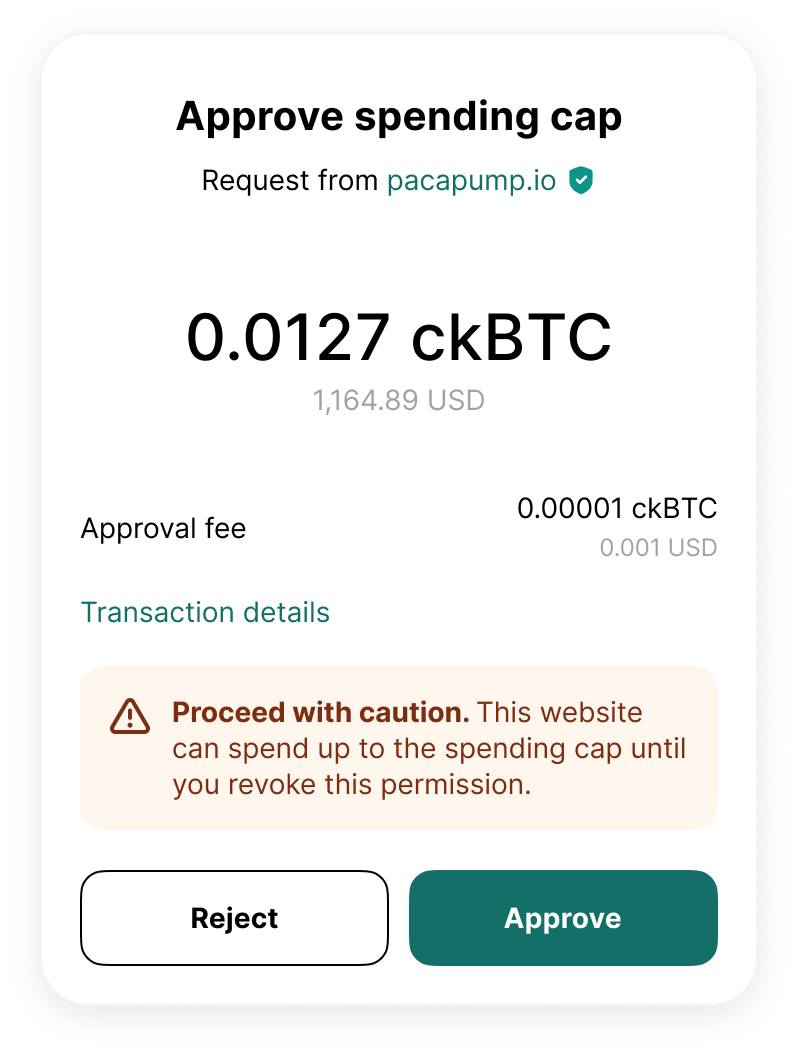798x1054 pixels.
Task: Open the pacapump.io website link
Action: click(x=471, y=181)
